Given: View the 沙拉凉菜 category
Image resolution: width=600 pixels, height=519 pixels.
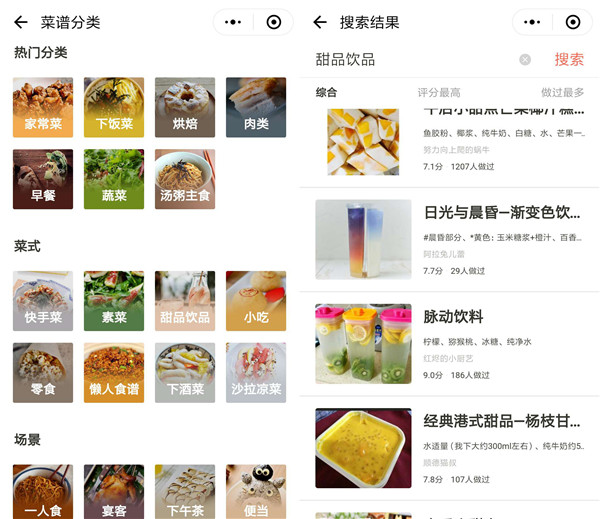Looking at the screenshot, I should [x=256, y=372].
